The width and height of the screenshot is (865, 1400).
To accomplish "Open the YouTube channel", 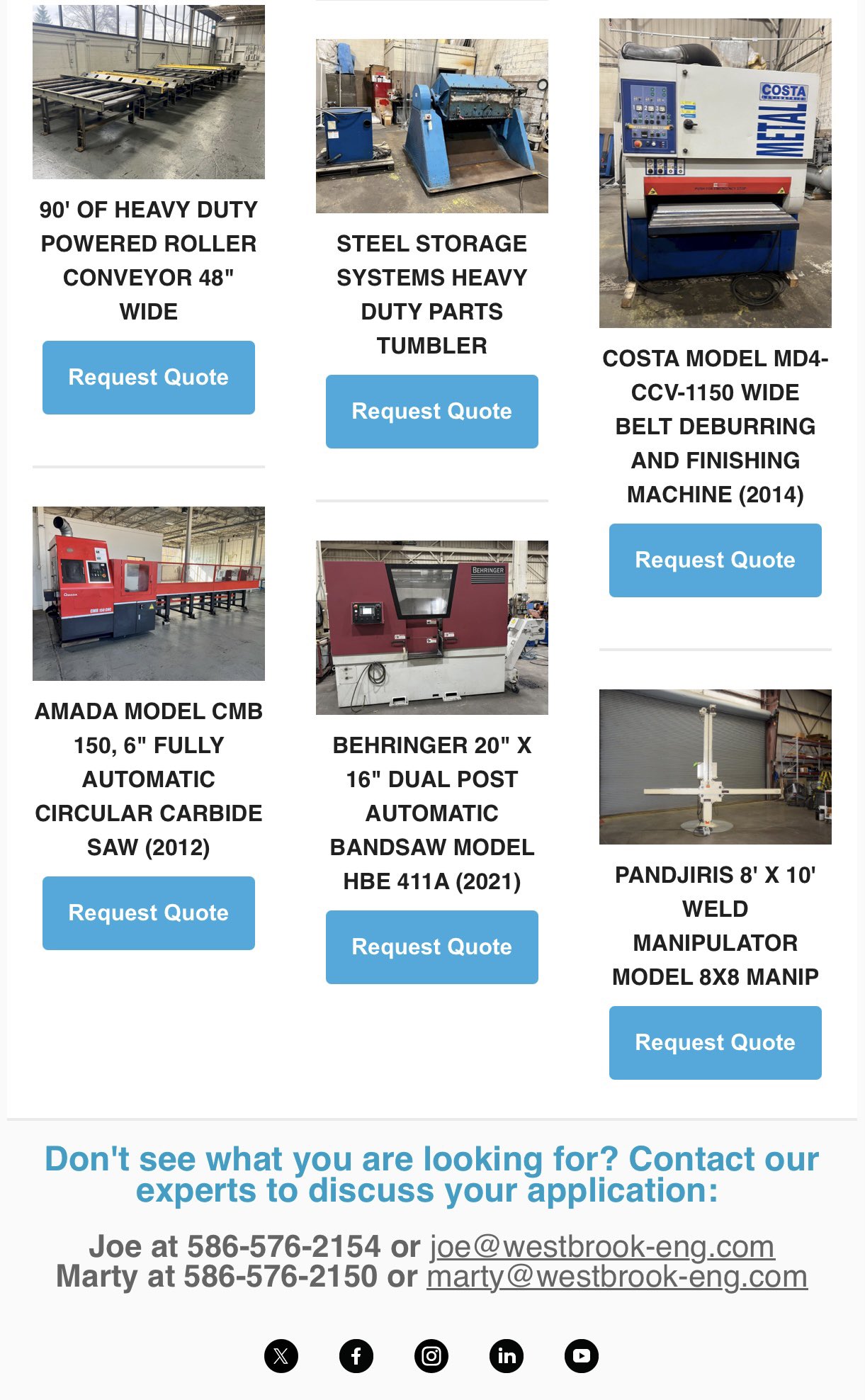I will tap(582, 1356).
